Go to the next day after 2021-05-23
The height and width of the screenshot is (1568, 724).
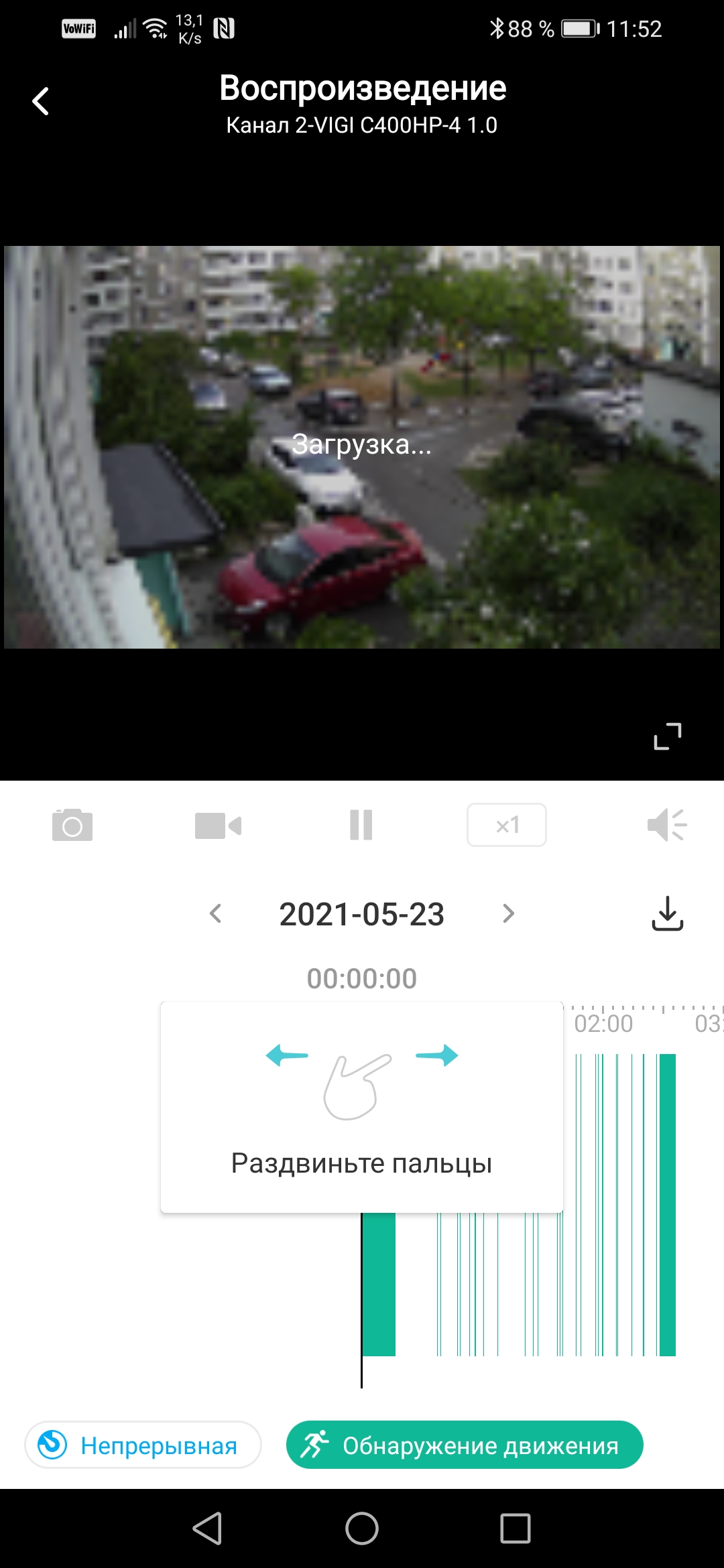click(509, 913)
